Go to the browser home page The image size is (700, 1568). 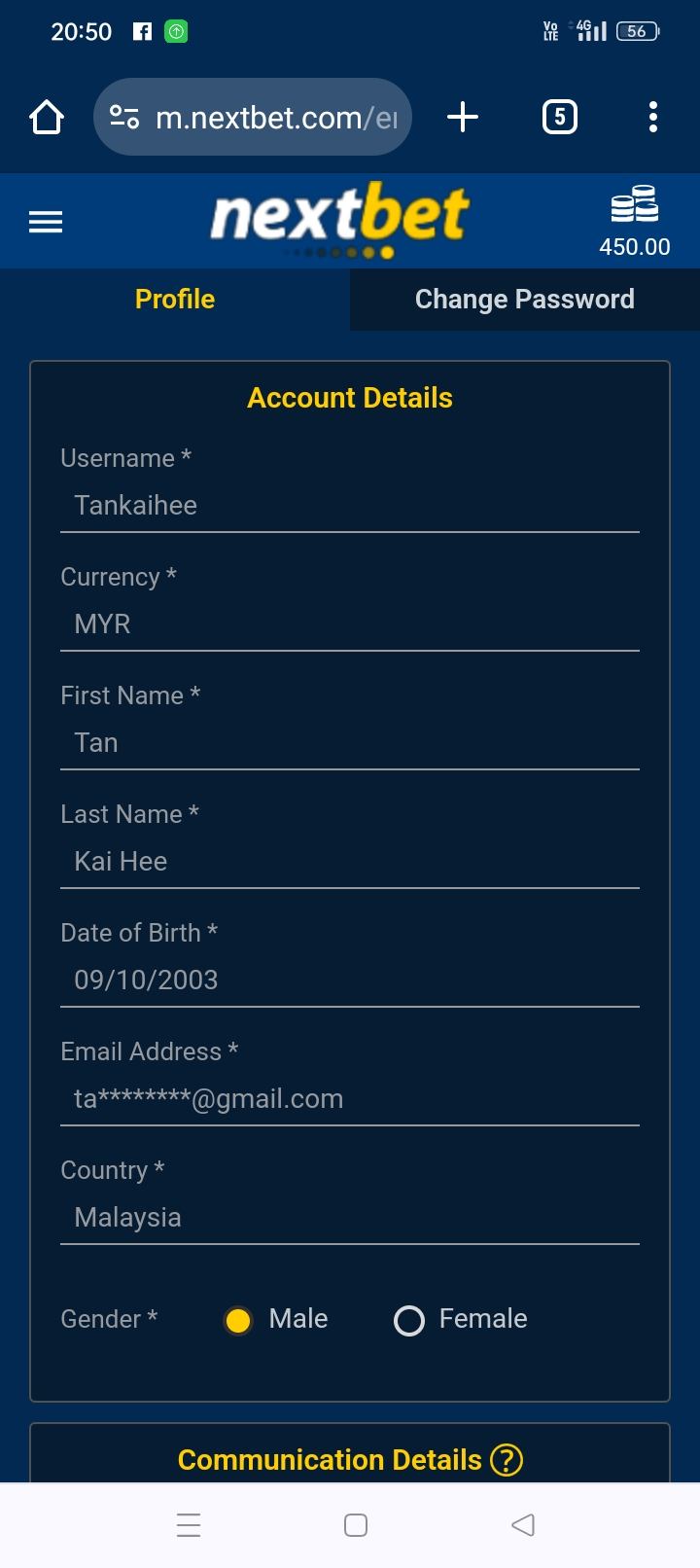pyautogui.click(x=47, y=118)
